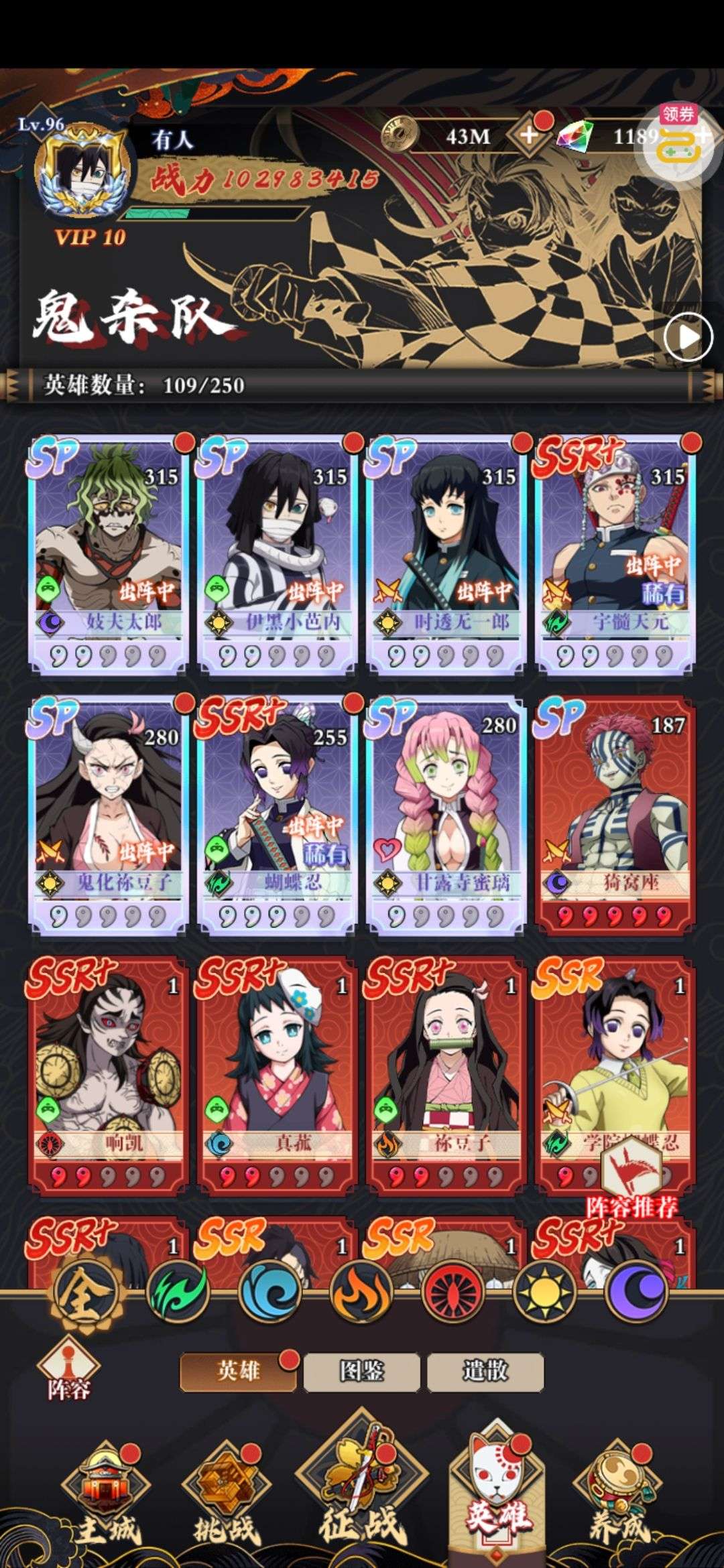This screenshot has height=1568, width=724.
Task: Switch to the 遣散 tab
Action: click(x=485, y=1371)
